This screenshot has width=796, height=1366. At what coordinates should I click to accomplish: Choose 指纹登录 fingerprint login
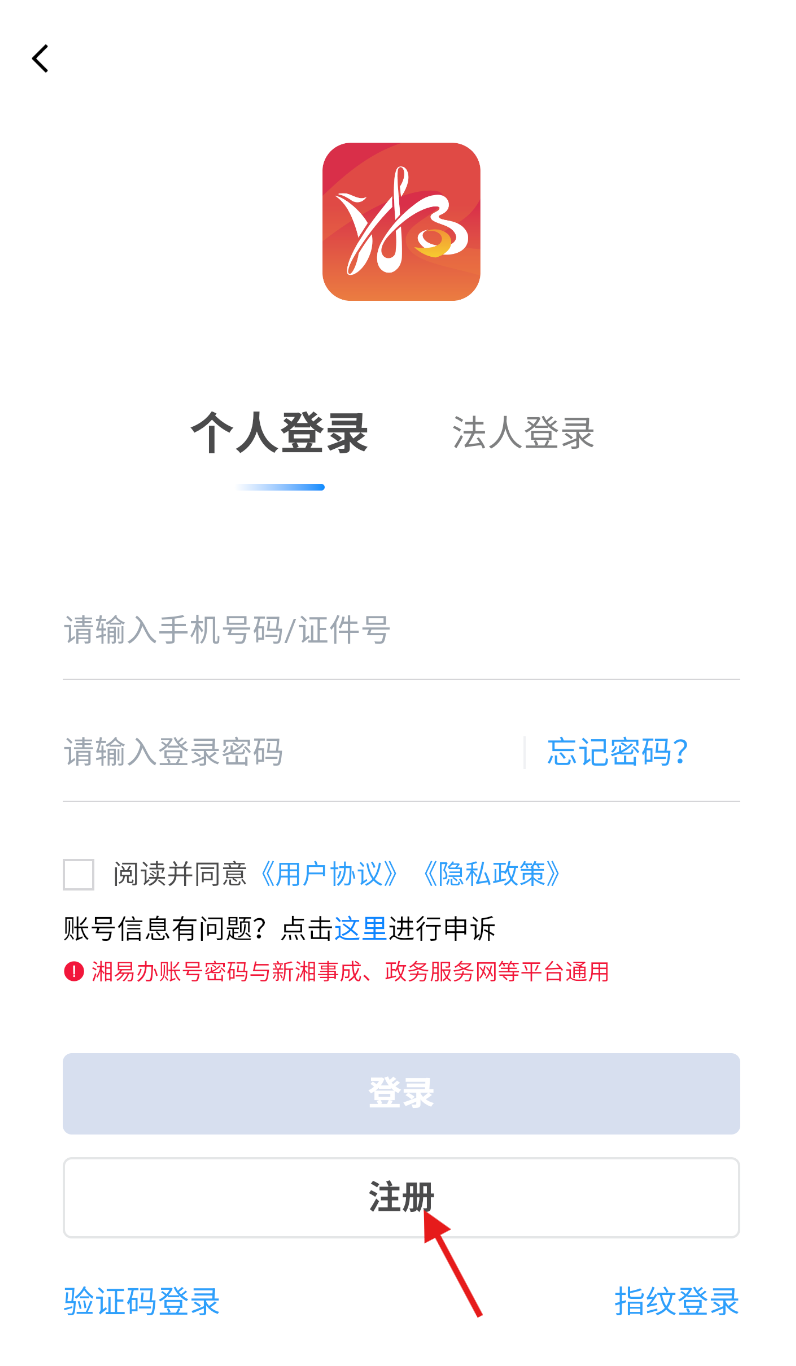677,1301
